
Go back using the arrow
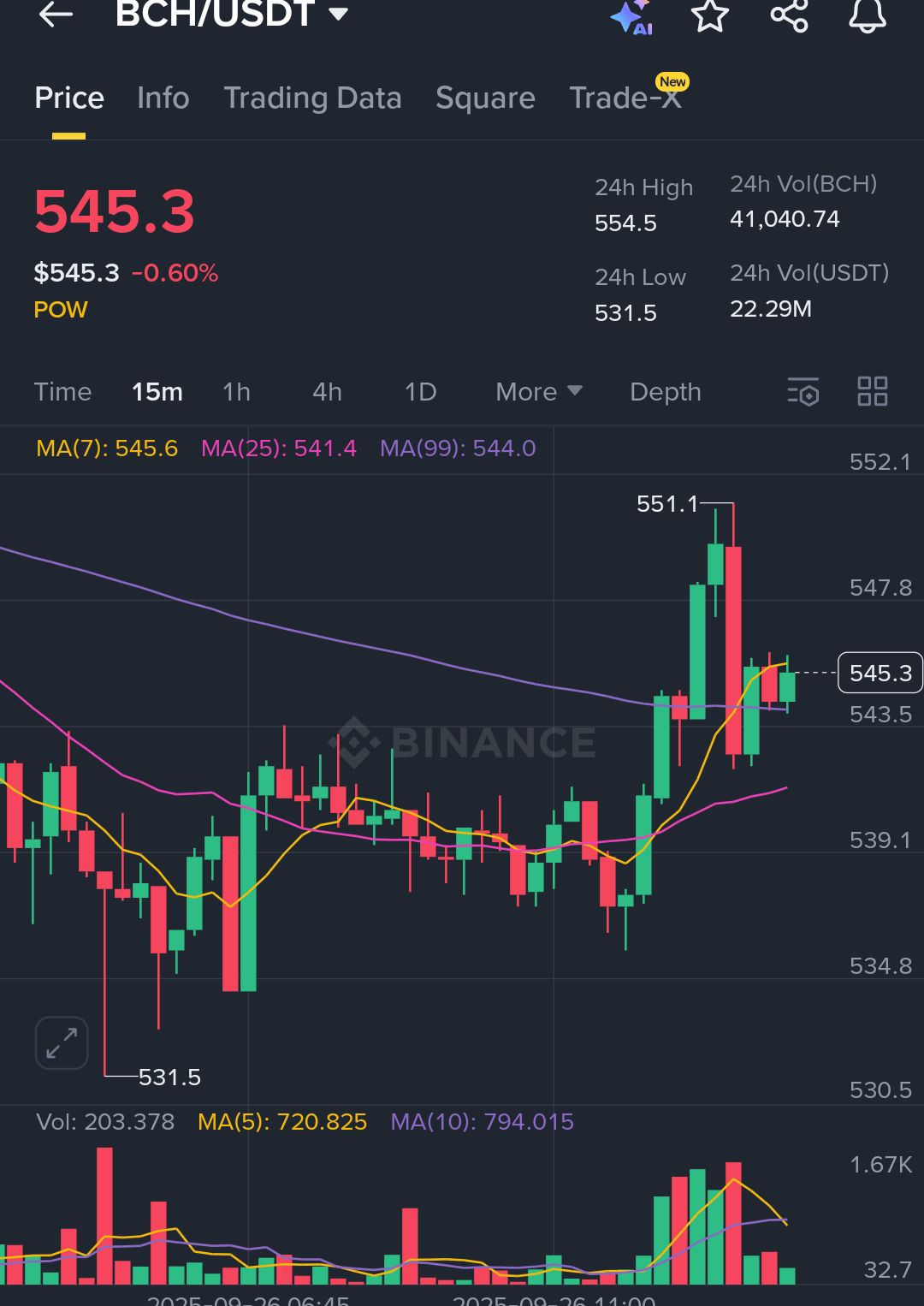[56, 15]
